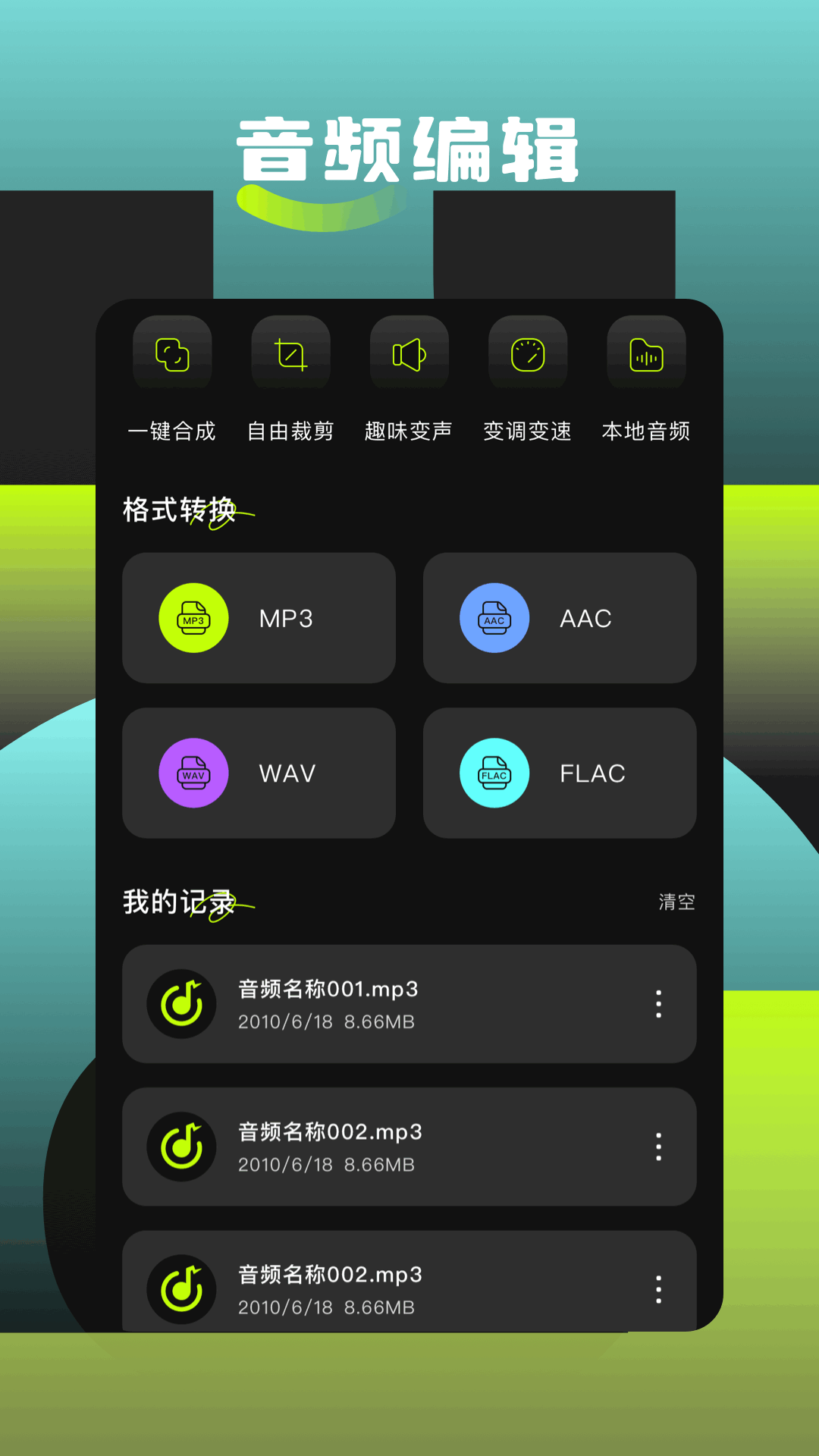
Task: Select the 趣味变声 voice changer tool
Action: pyautogui.click(x=409, y=353)
